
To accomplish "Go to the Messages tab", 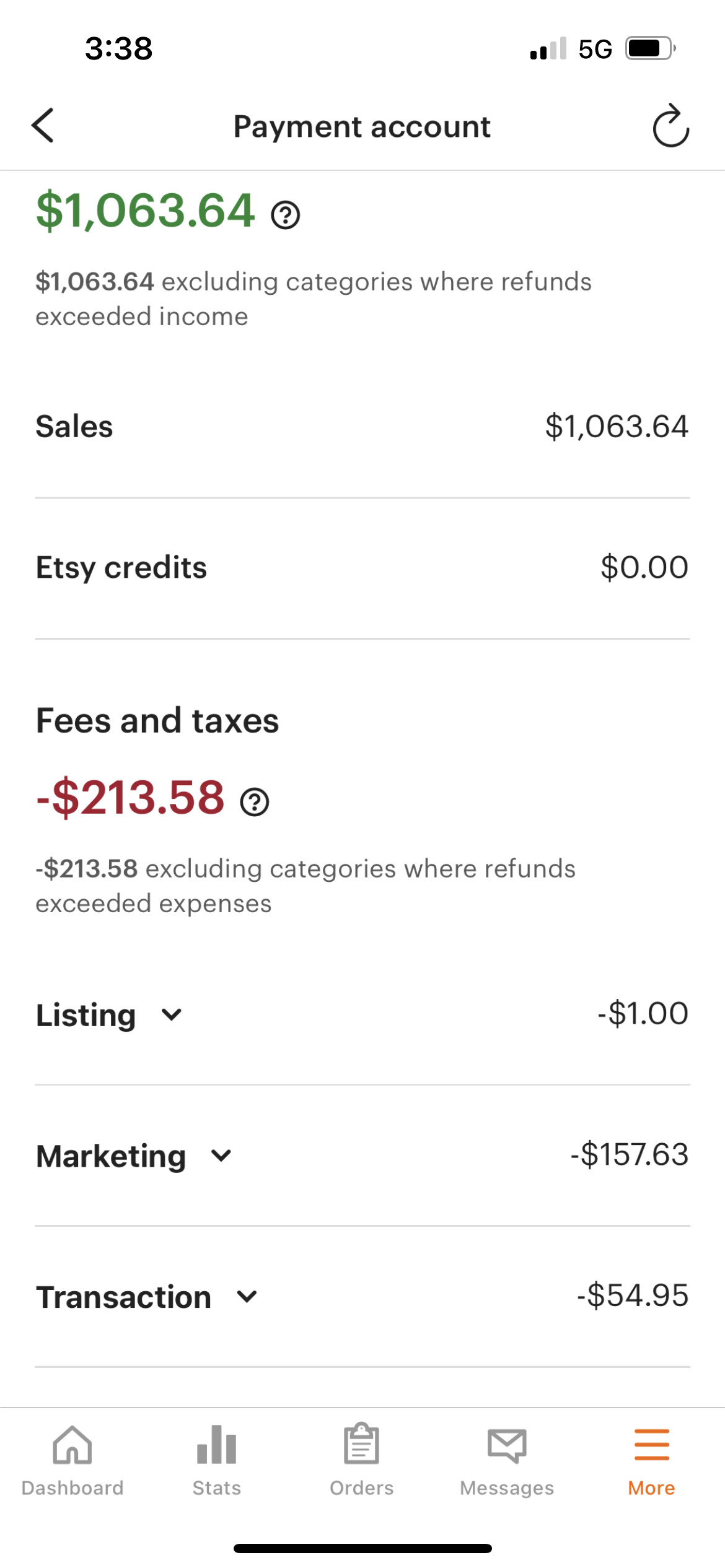I will 507,1460.
